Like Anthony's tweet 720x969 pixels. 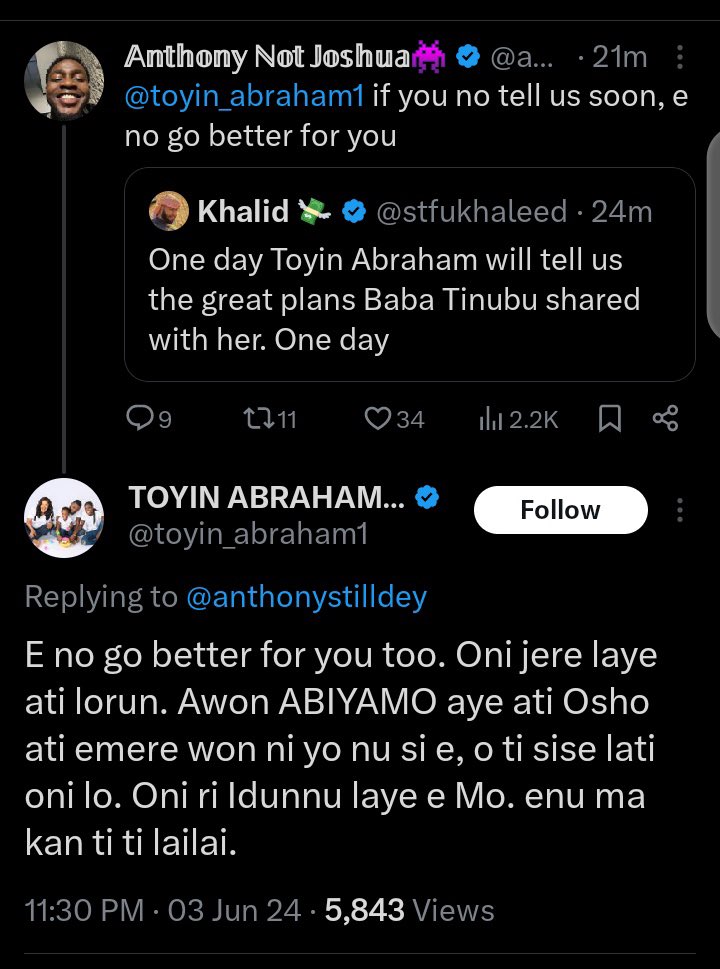tap(393, 419)
